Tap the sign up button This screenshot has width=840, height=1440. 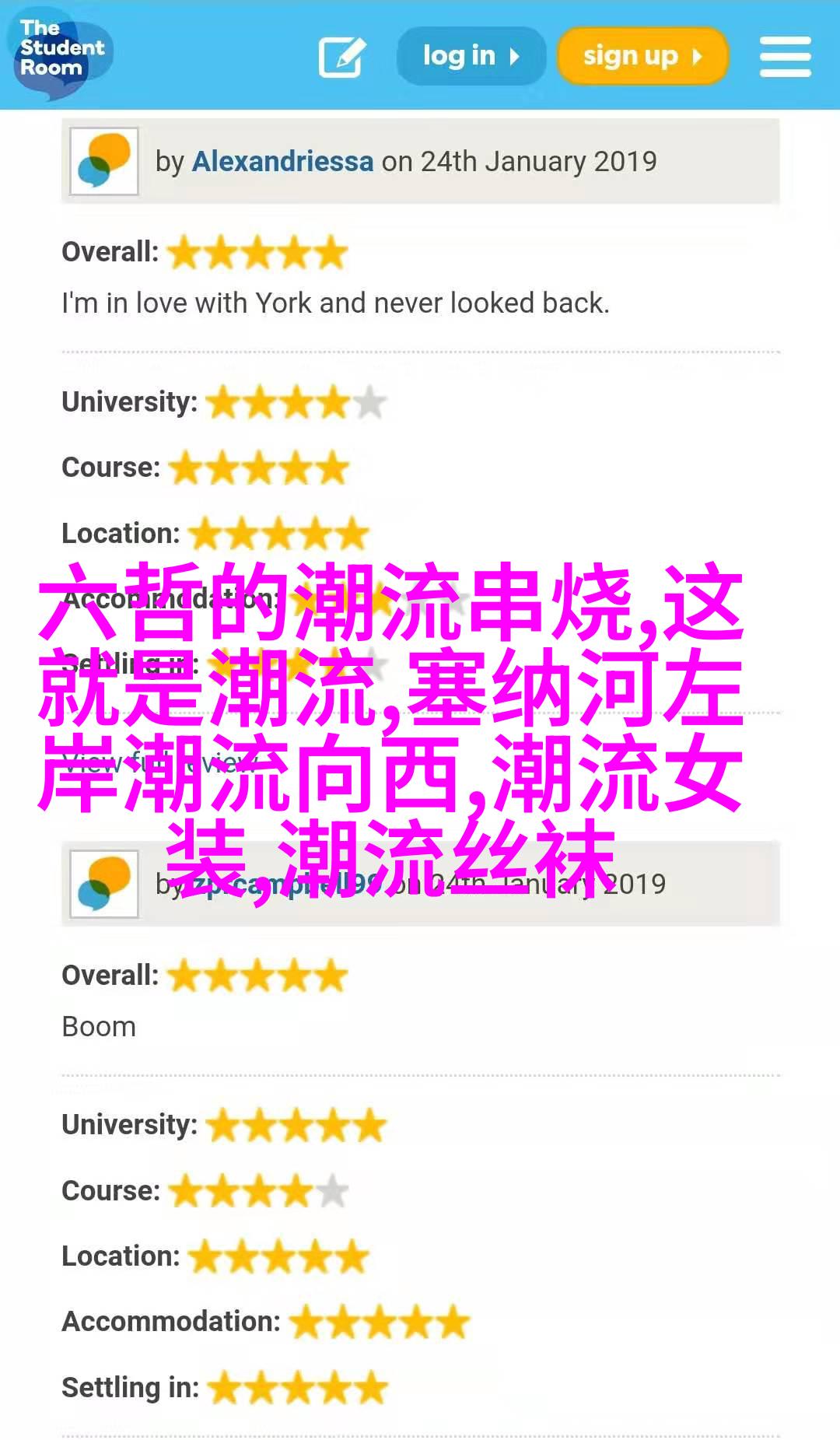tap(642, 56)
